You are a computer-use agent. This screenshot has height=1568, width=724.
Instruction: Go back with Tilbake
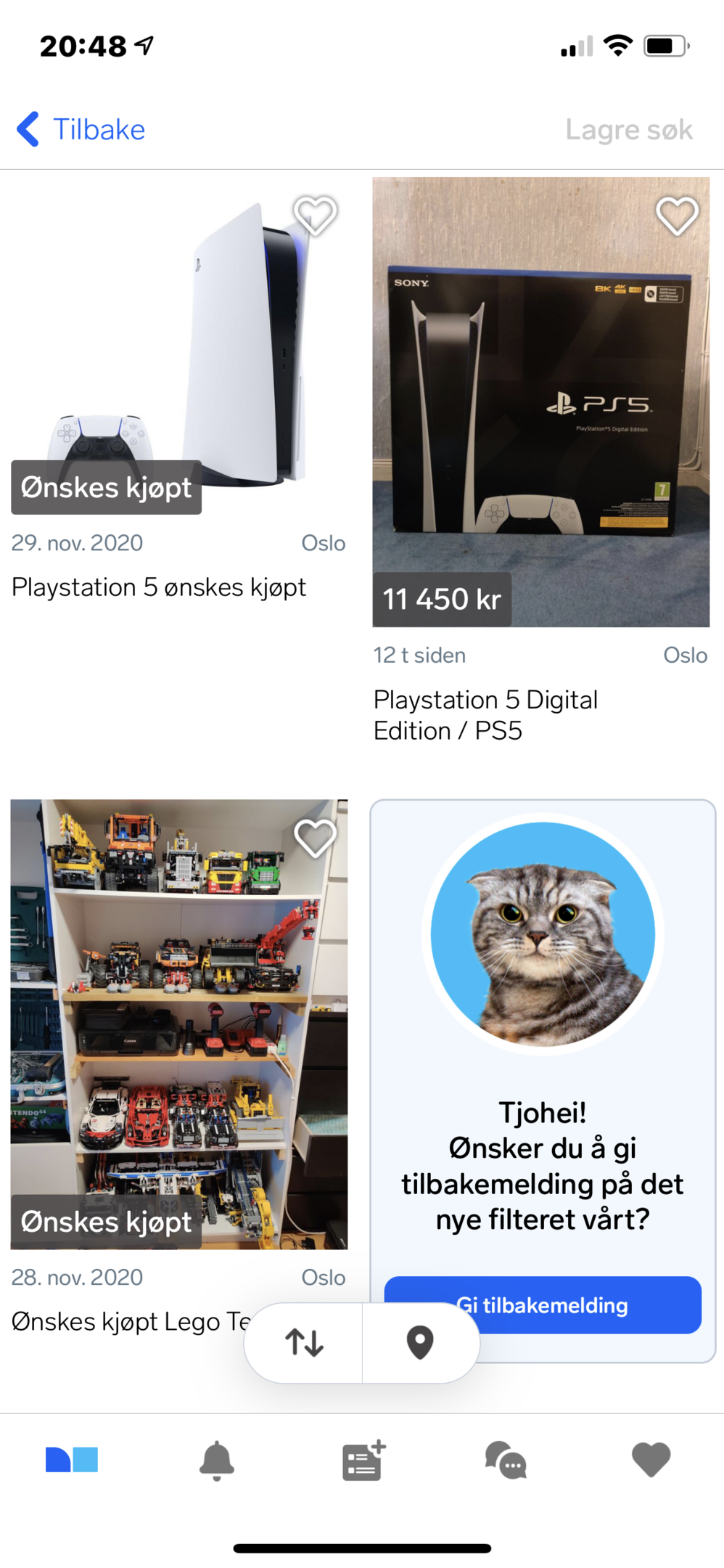click(x=81, y=129)
